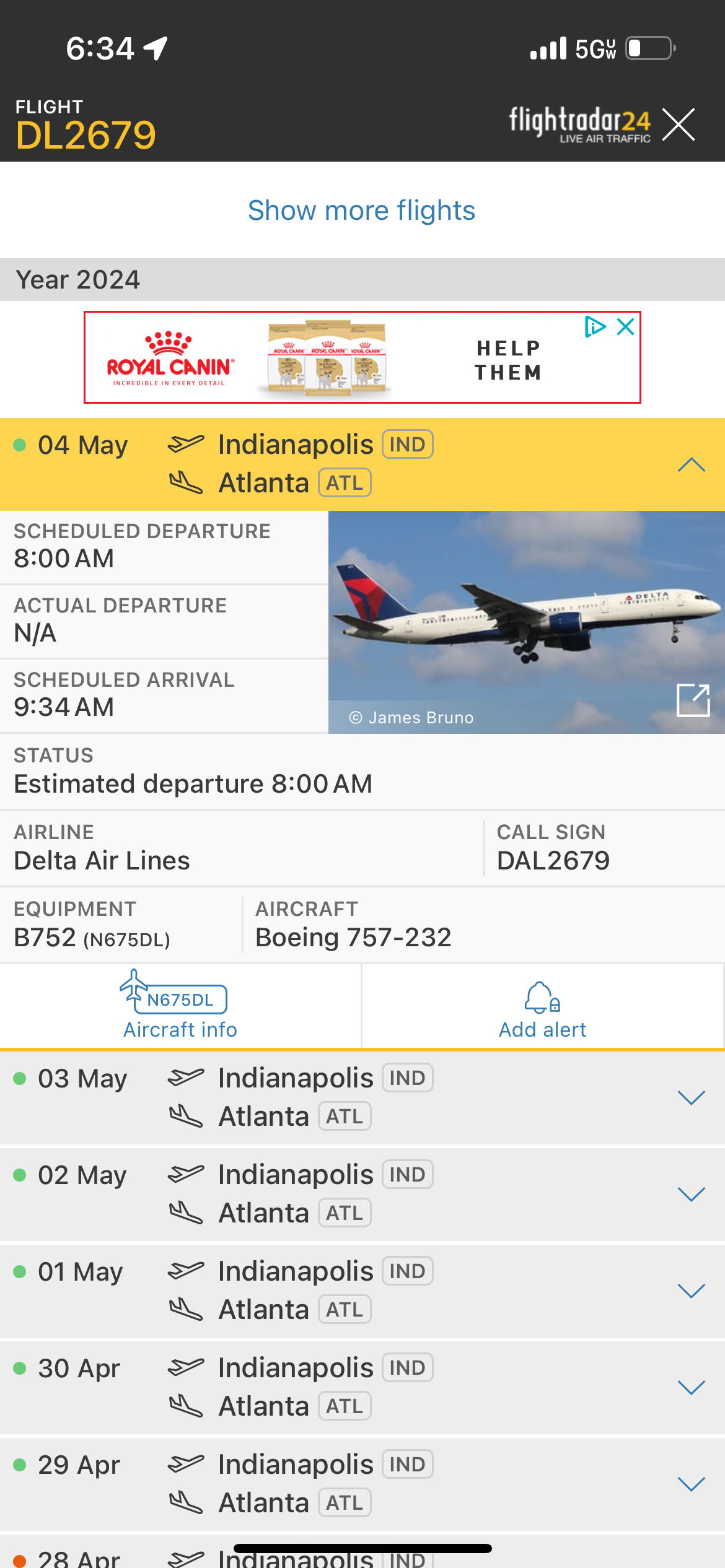Collapse the 04 May flight details
Viewport: 725px width, 1568px height.
(x=691, y=464)
